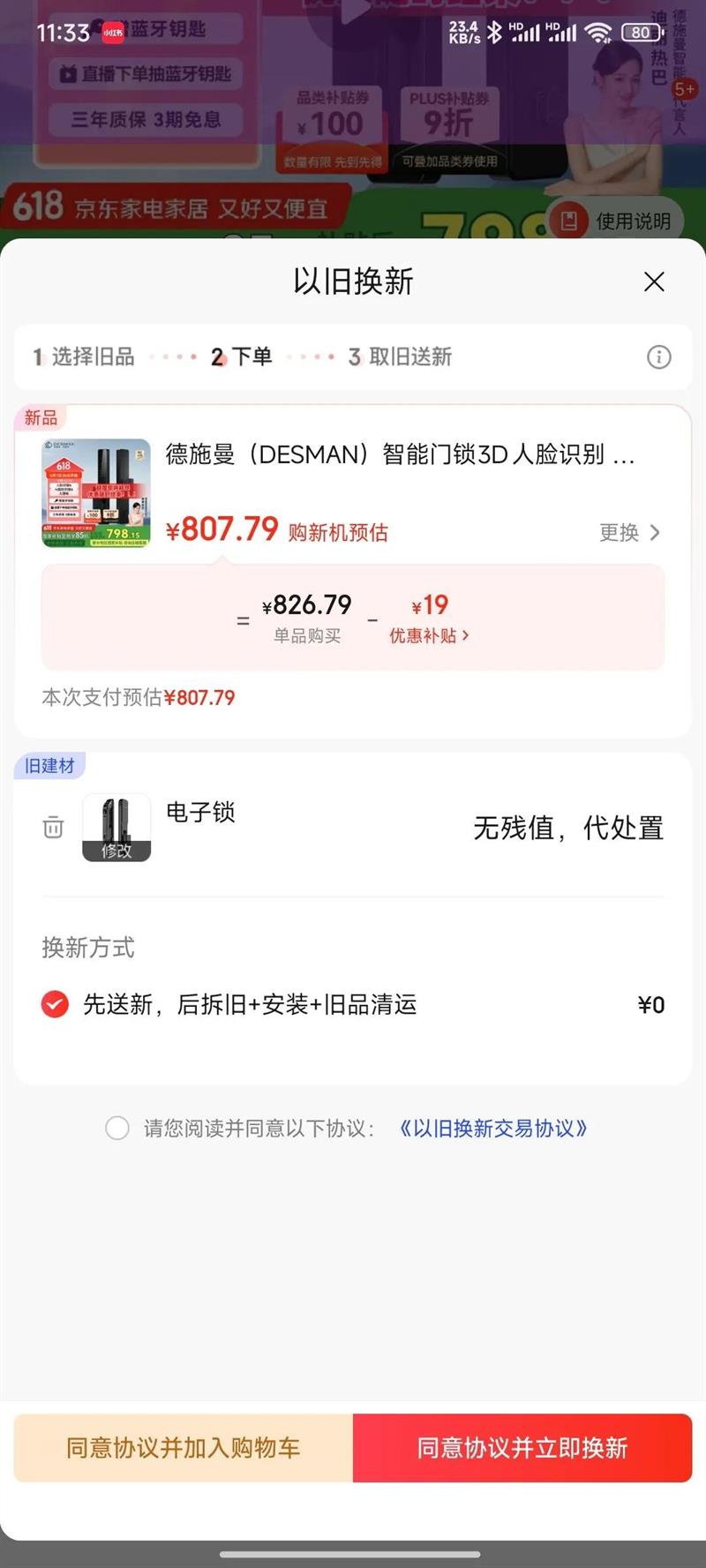The width and height of the screenshot is (706, 1568).
Task: Open the 使用说明 button
Action: [x=617, y=221]
